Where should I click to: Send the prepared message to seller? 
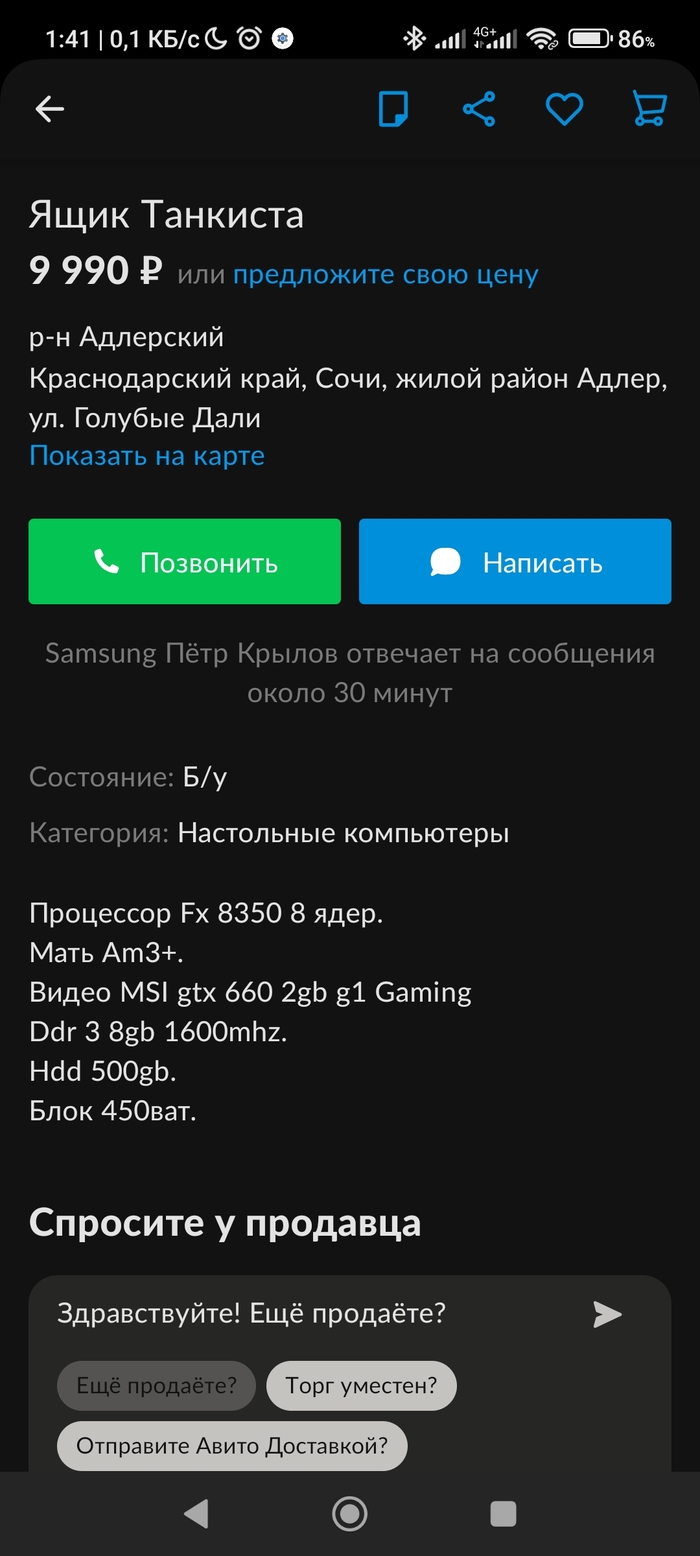click(607, 1314)
